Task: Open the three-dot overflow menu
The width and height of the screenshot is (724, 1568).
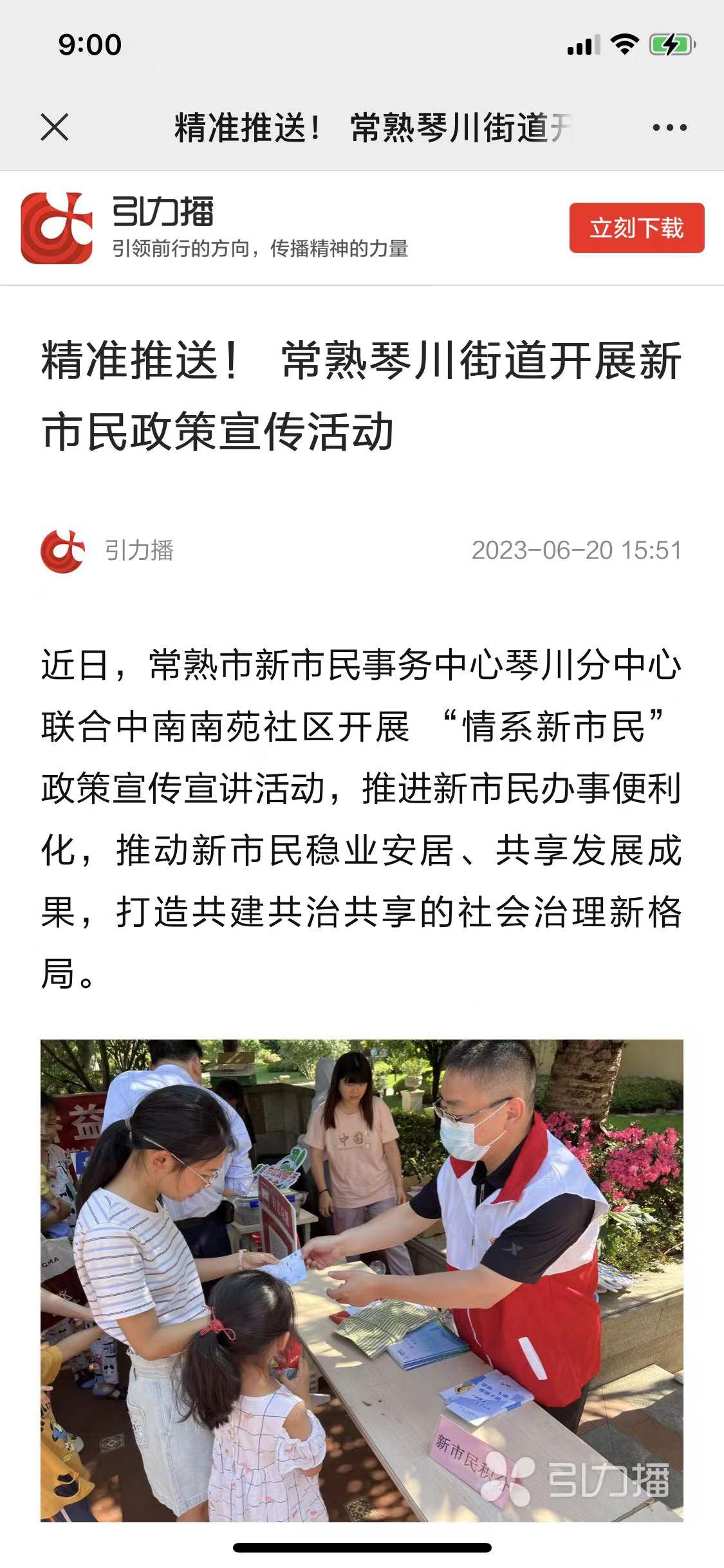Action: [669, 127]
